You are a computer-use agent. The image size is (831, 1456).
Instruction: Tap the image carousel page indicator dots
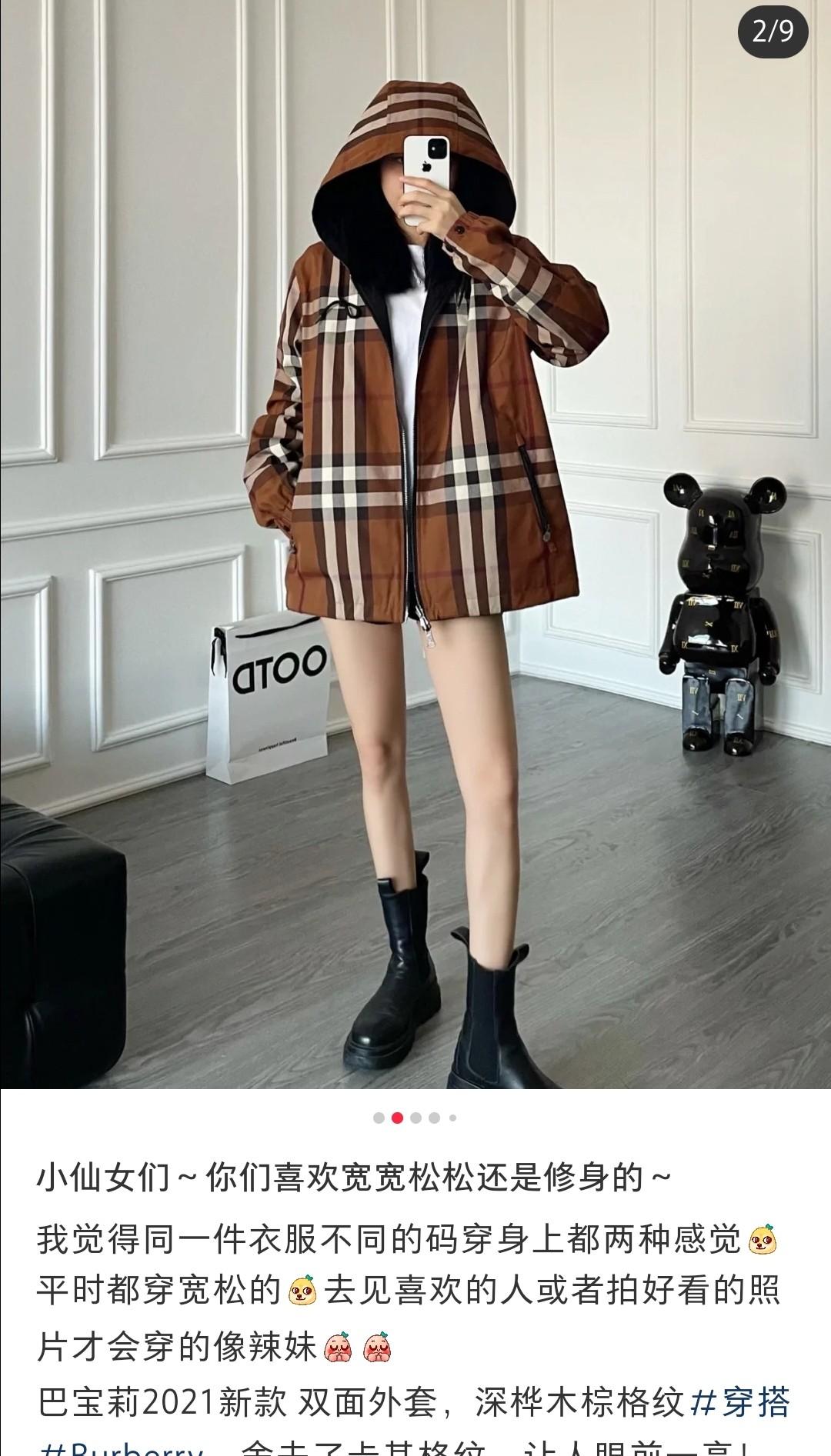(415, 1118)
